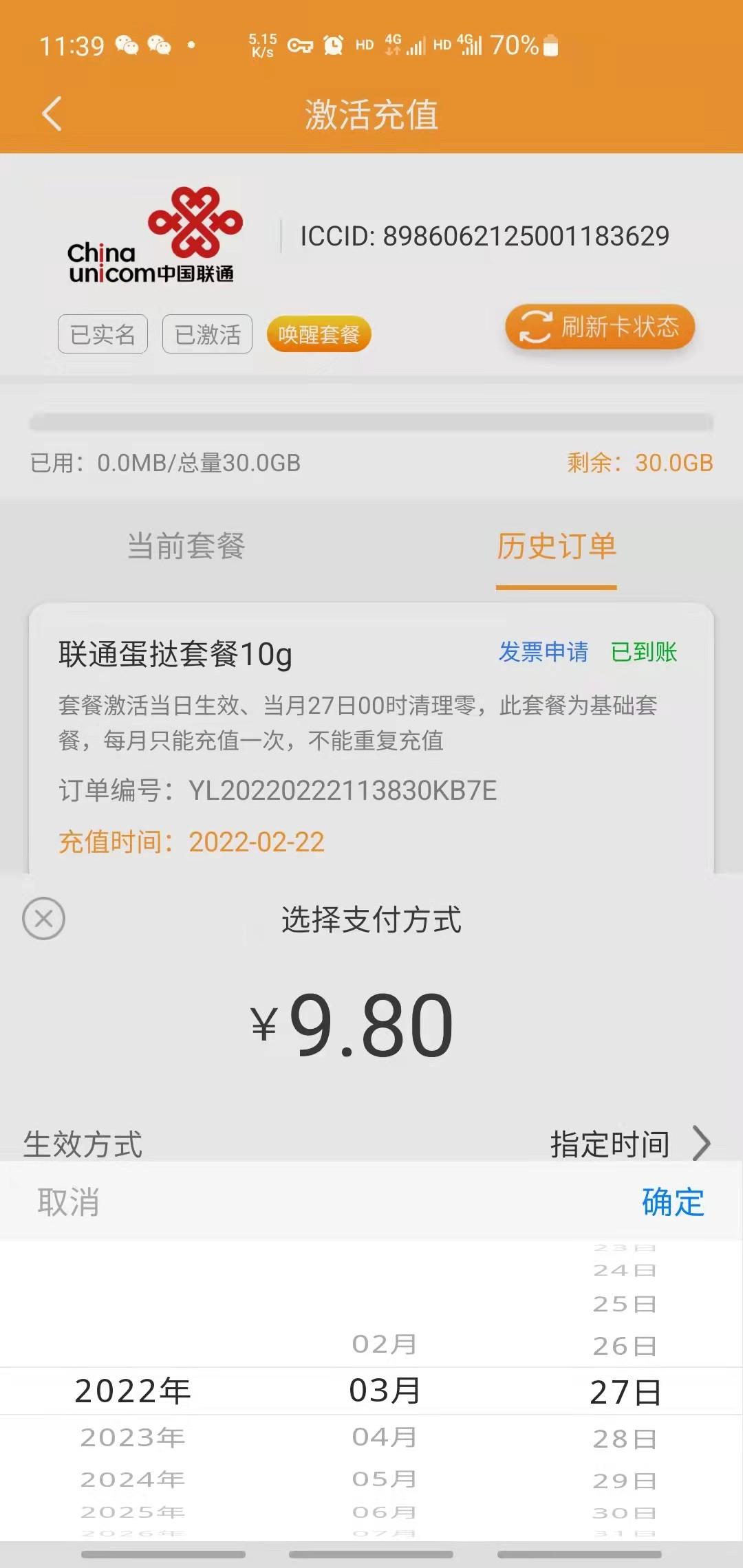Confirm the selected date with 确定
The image size is (743, 1568).
[x=673, y=1202]
